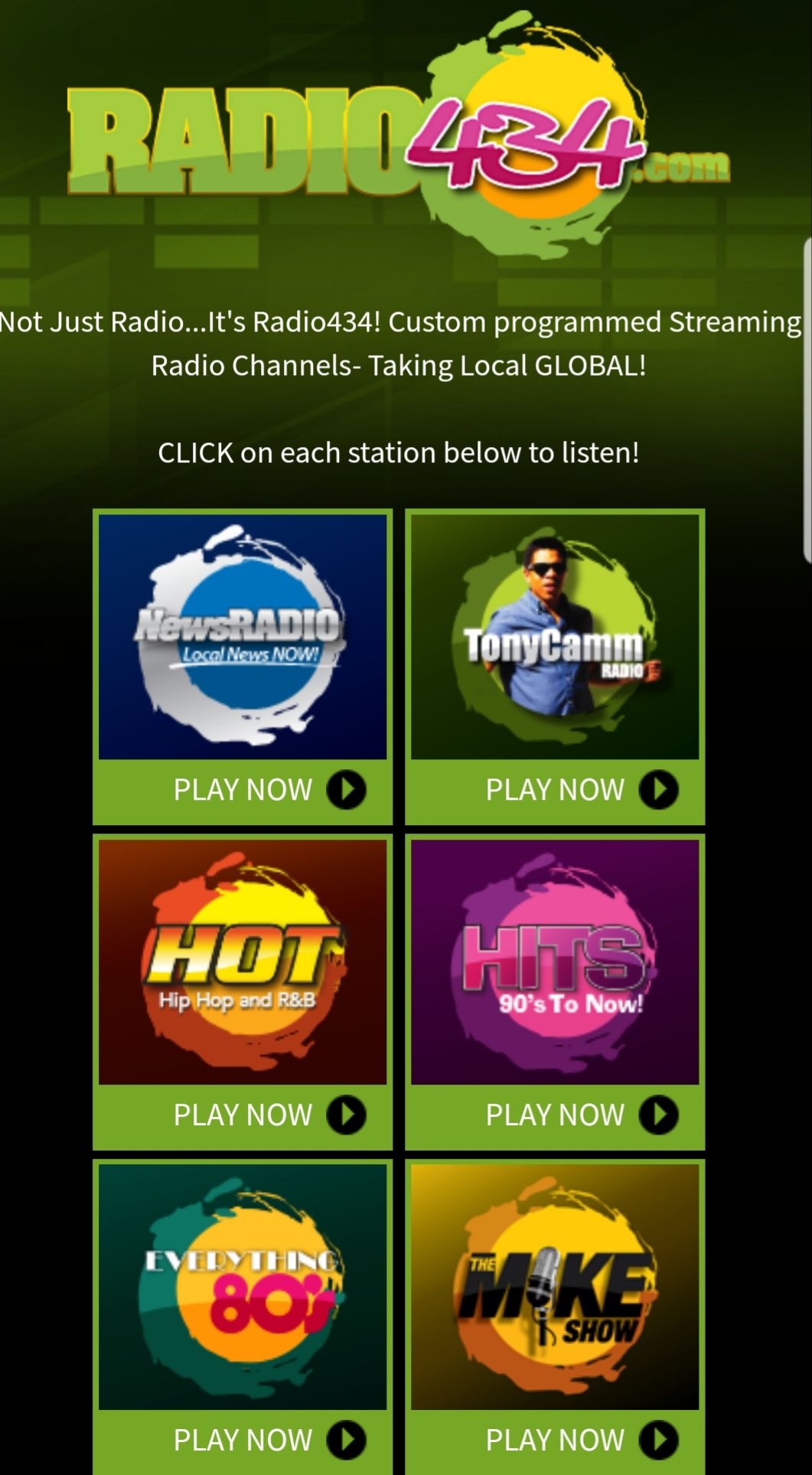Screen dimensions: 812x1475
Task: Start The Mike Show stream
Action: (x=580, y=1440)
